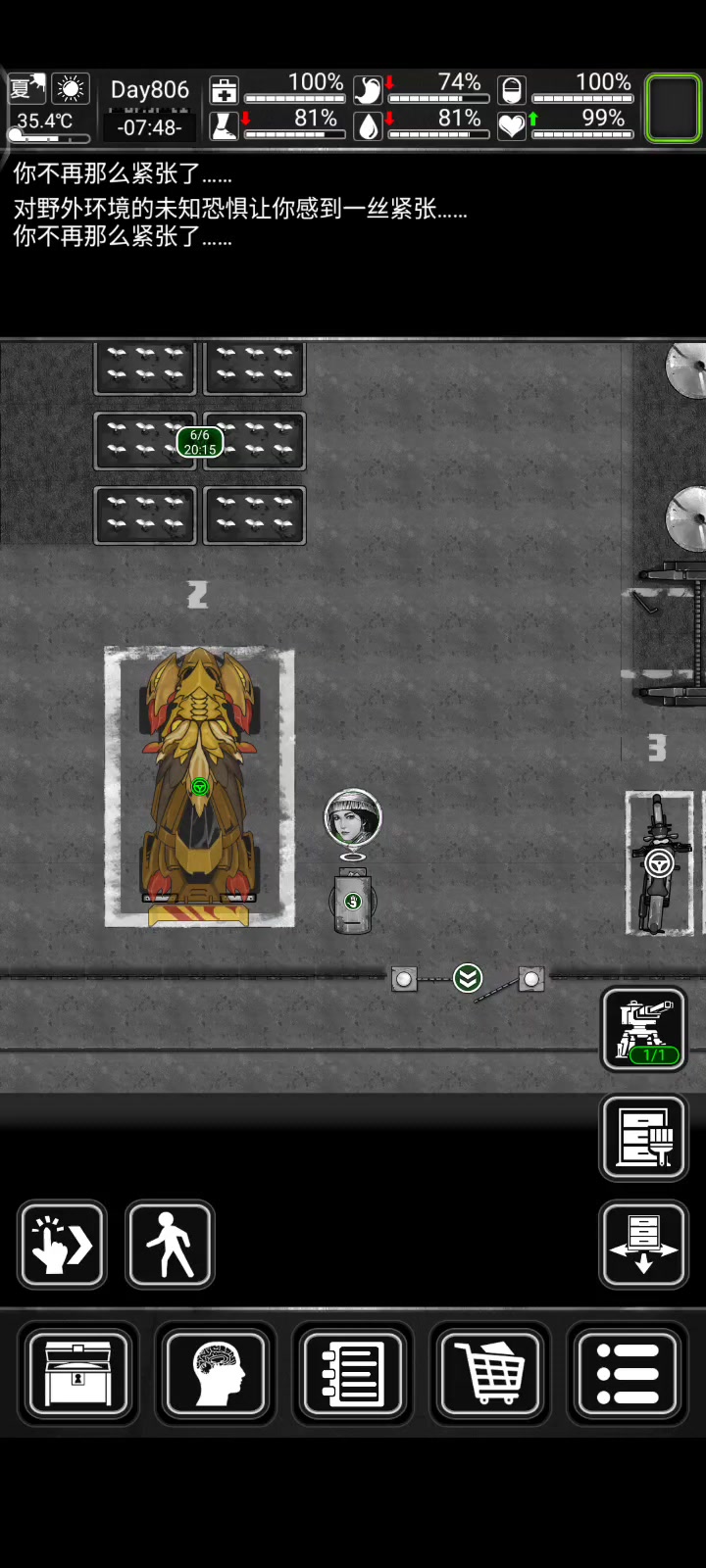Open the turret 1/1 button
This screenshot has width=706, height=1568.
[x=644, y=1029]
